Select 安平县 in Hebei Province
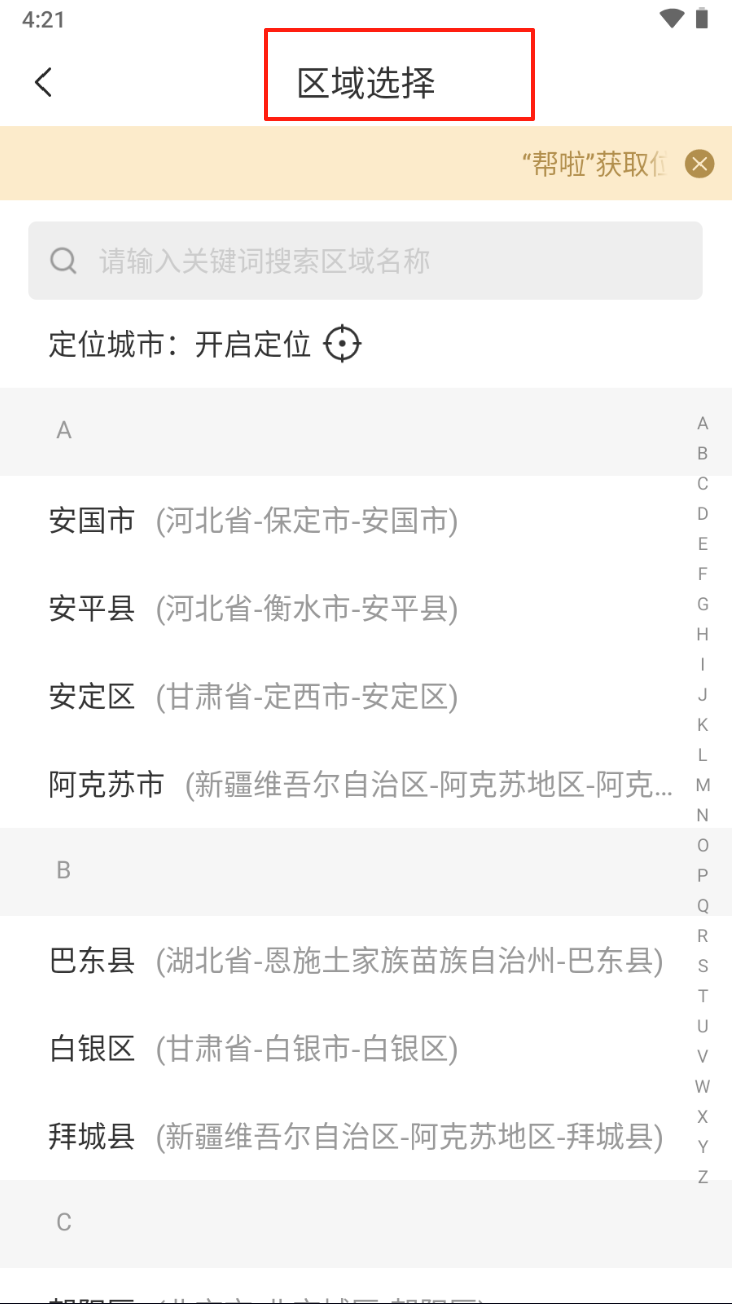Screen dimensions: 732x1304 pyautogui.click(x=366, y=608)
